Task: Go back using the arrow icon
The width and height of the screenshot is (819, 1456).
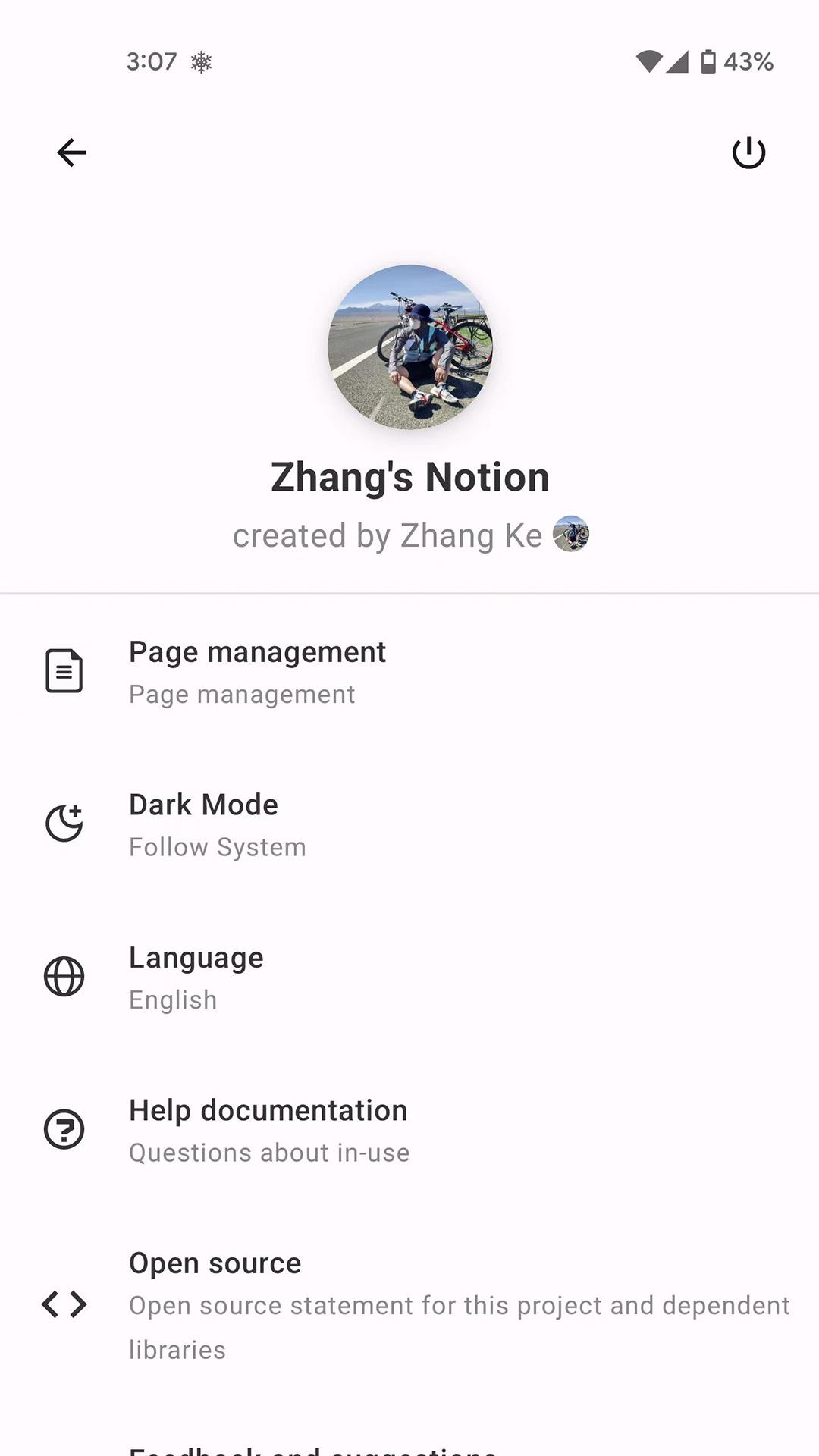Action: coord(72,152)
